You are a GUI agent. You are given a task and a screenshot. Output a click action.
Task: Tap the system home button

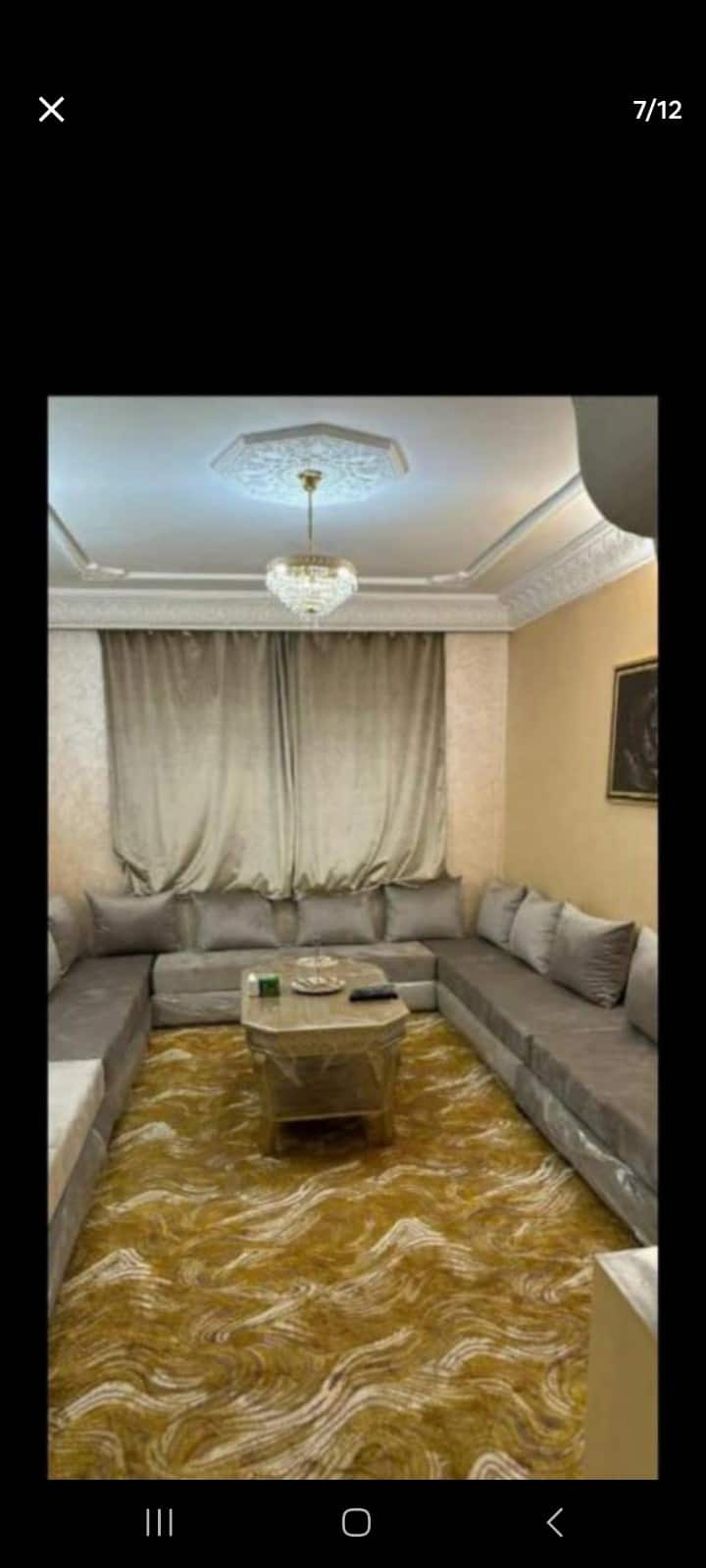click(356, 1522)
